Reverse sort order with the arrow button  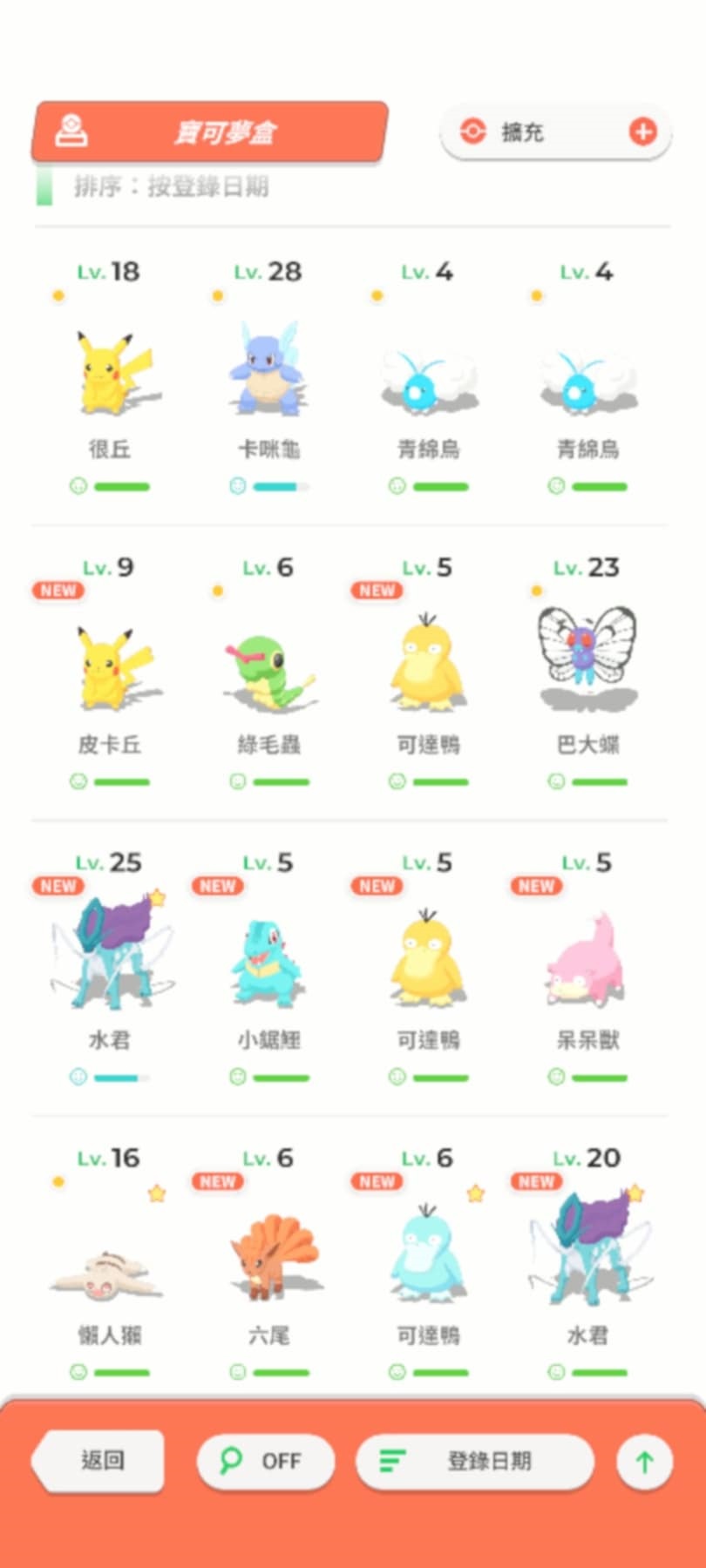644,1462
